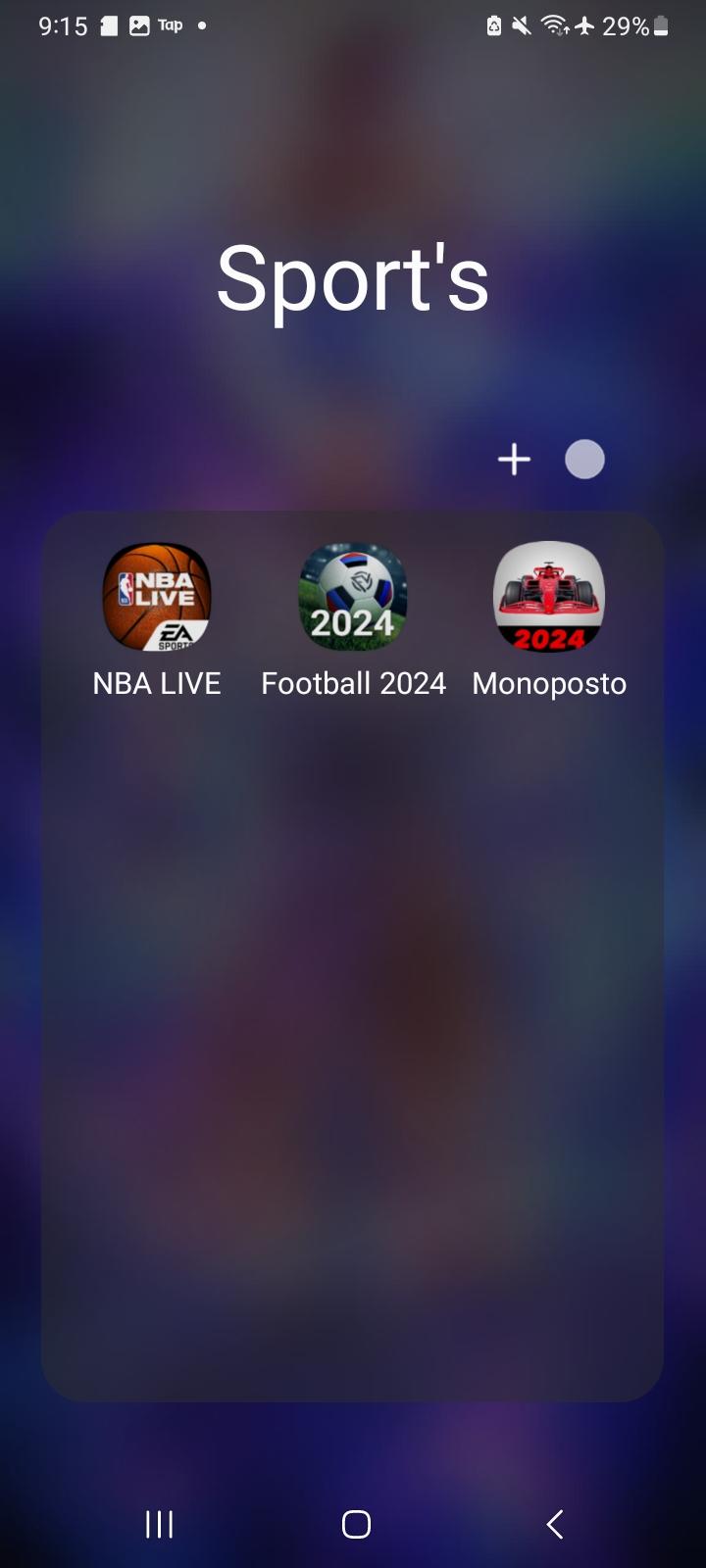706x1568 pixels.
Task: Open the folder color picker circle
Action: [584, 459]
